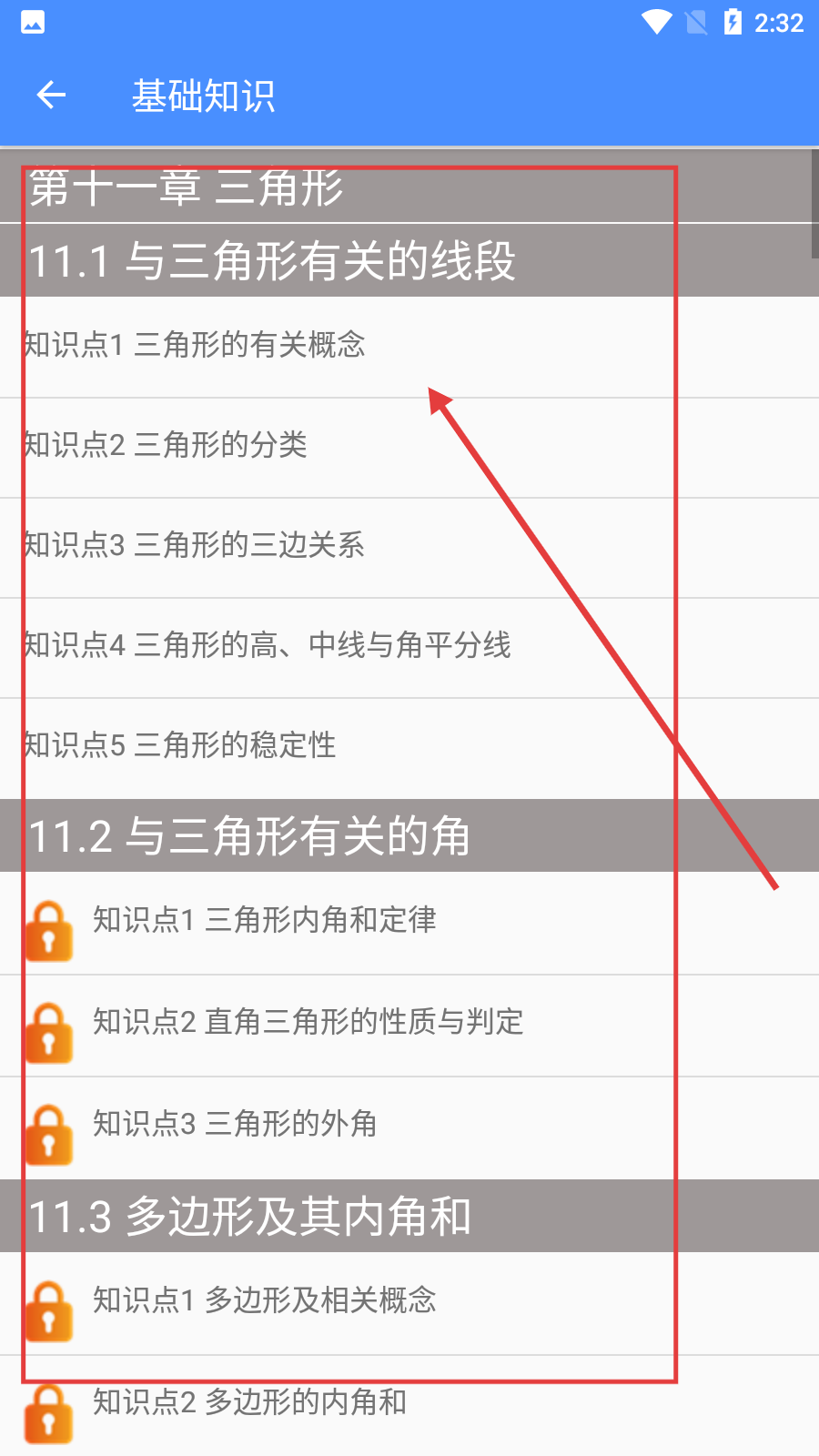Choose locked 知识点2 多边形的内角和
Screen dimensions: 819x1456
(249, 1402)
